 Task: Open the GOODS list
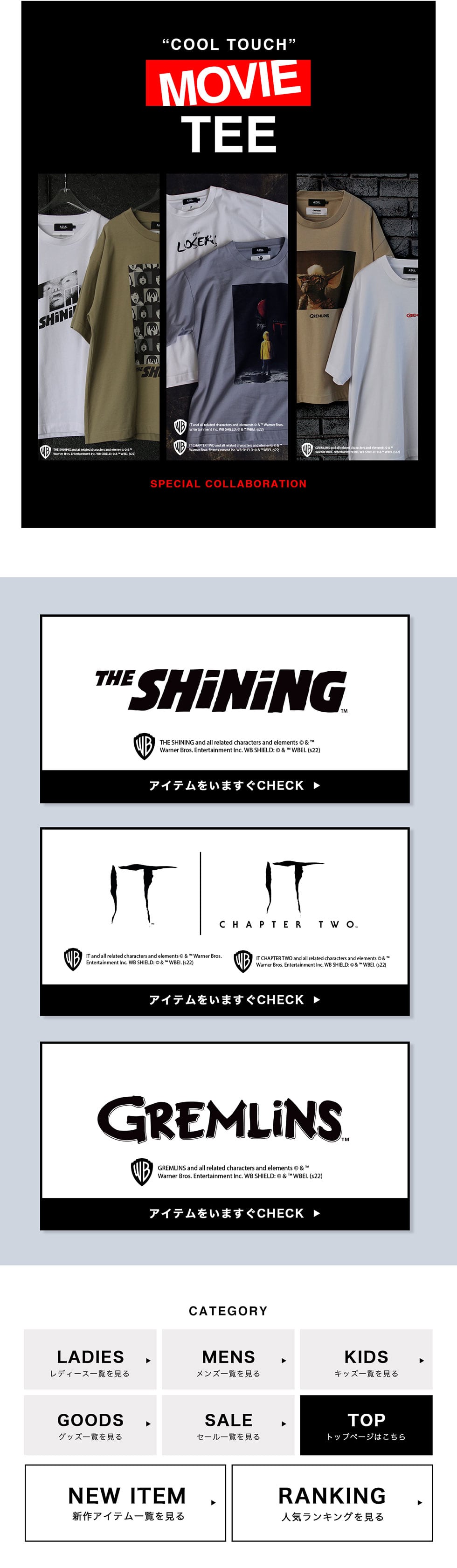coord(90,1425)
